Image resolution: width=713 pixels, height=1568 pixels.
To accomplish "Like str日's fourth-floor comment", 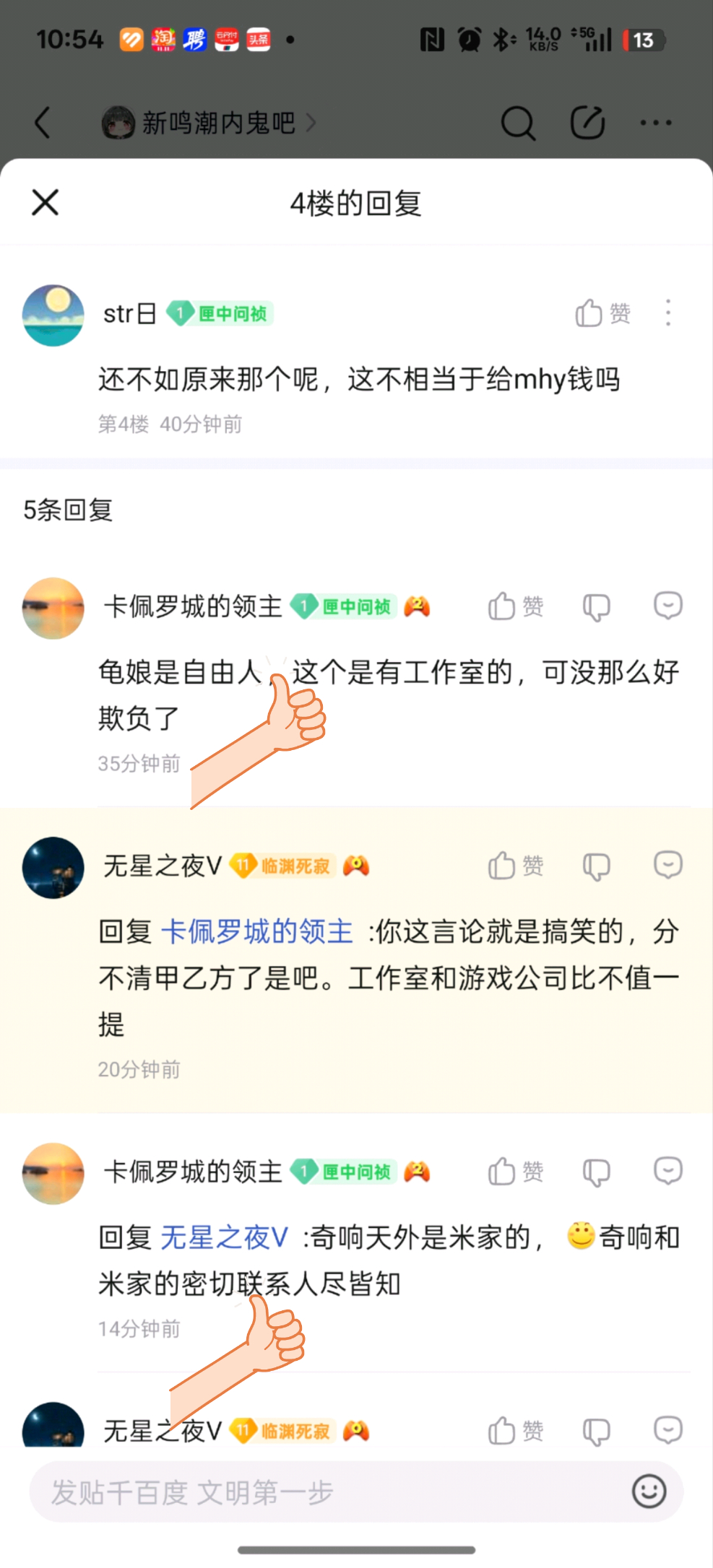I will 602,313.
